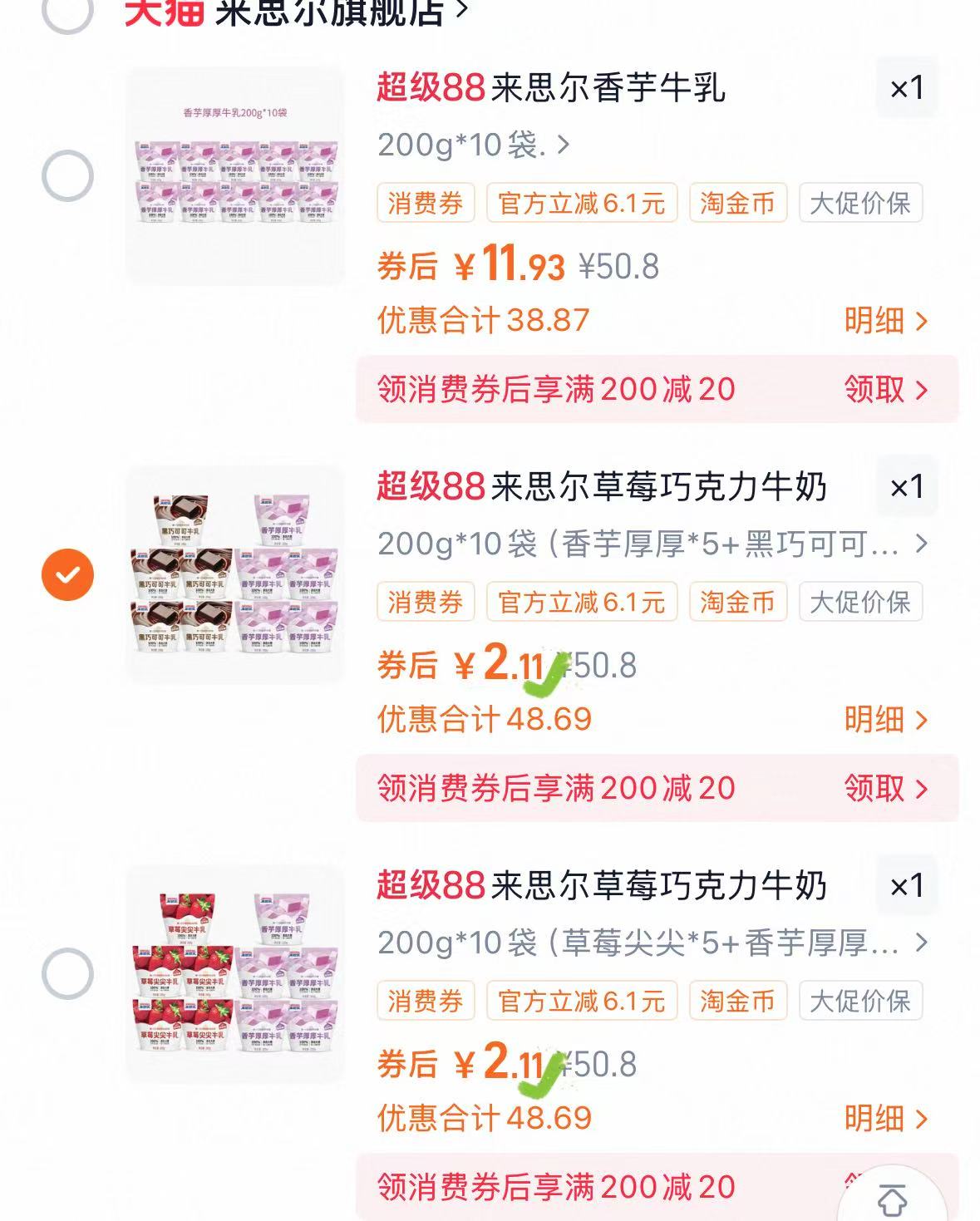
Task: Open the 领消费券后享满200减20 coupon banner
Action: coord(557,388)
